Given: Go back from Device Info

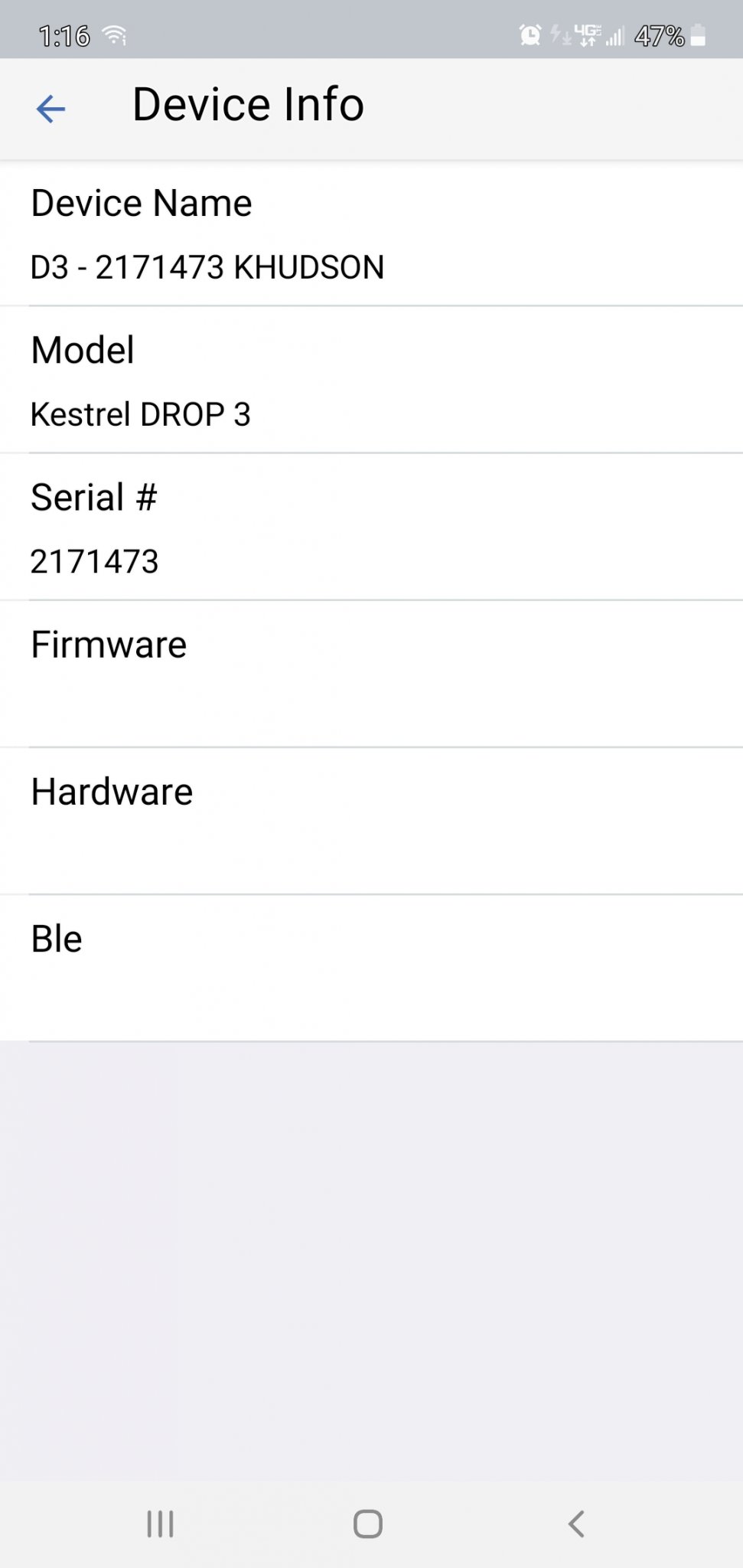Looking at the screenshot, I should pos(51,109).
